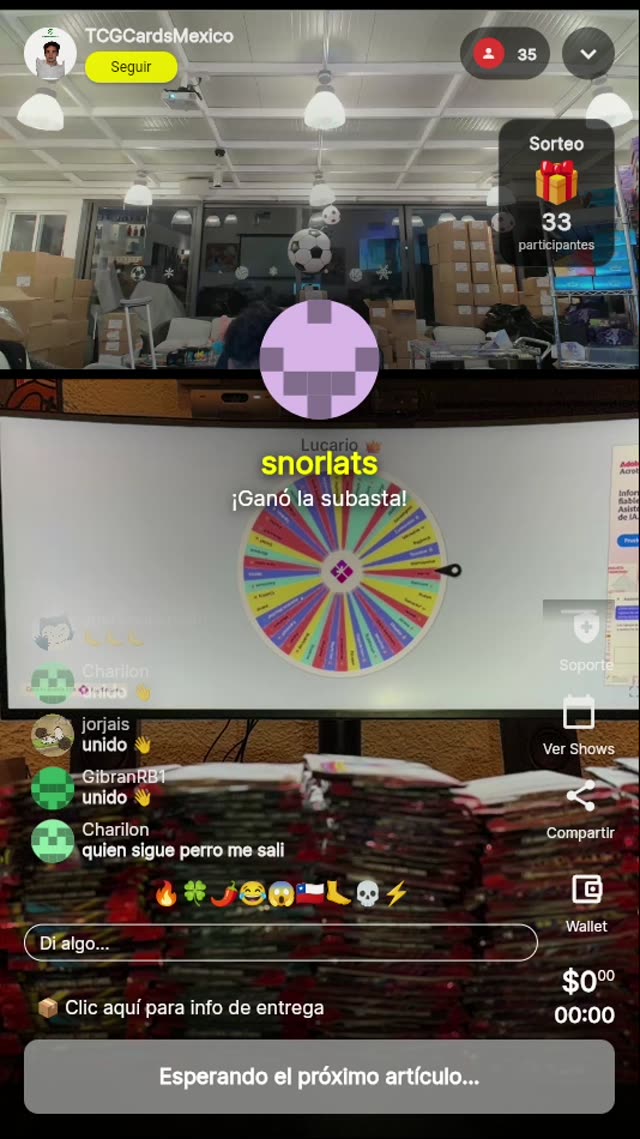Send the fire emoji reaction
The height and width of the screenshot is (1139, 640).
click(166, 894)
